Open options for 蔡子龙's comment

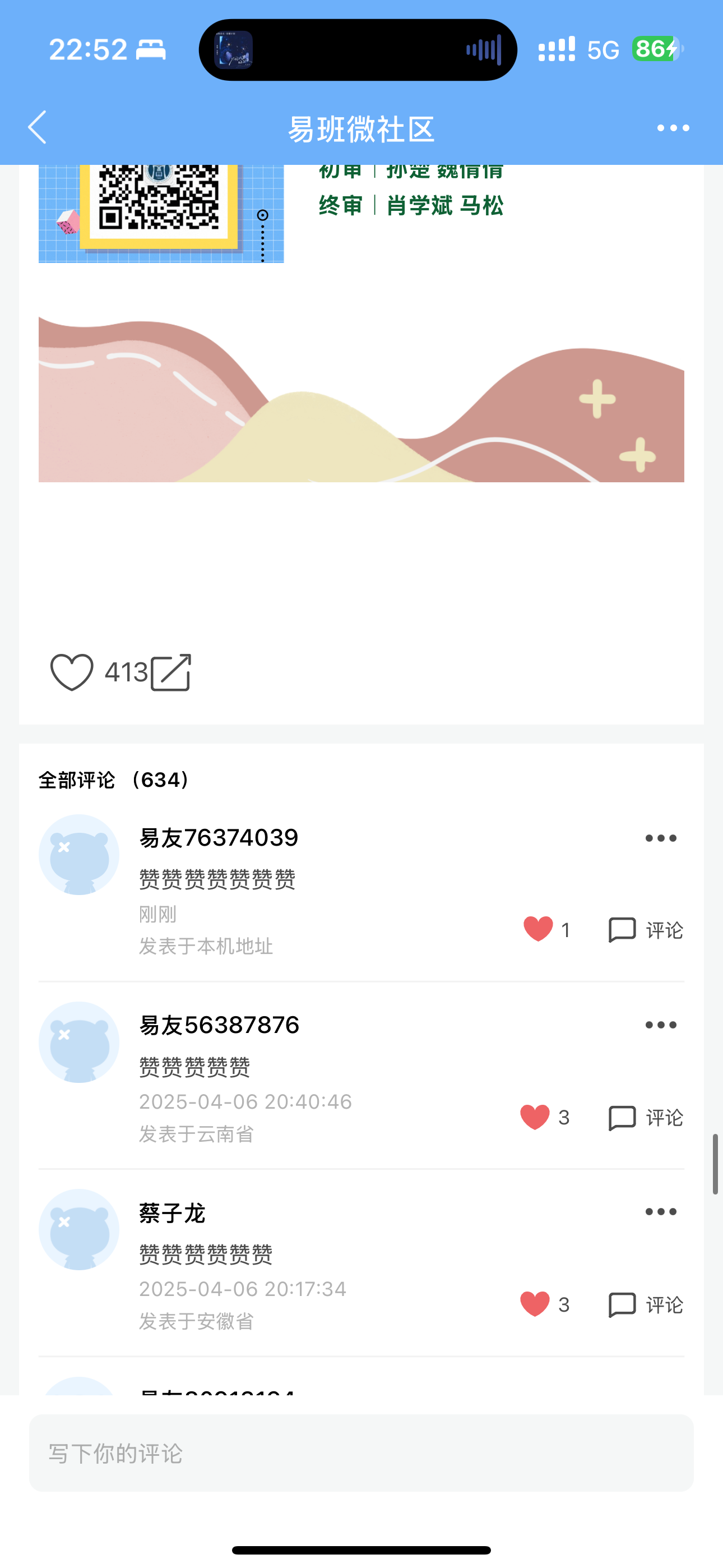(661, 1212)
